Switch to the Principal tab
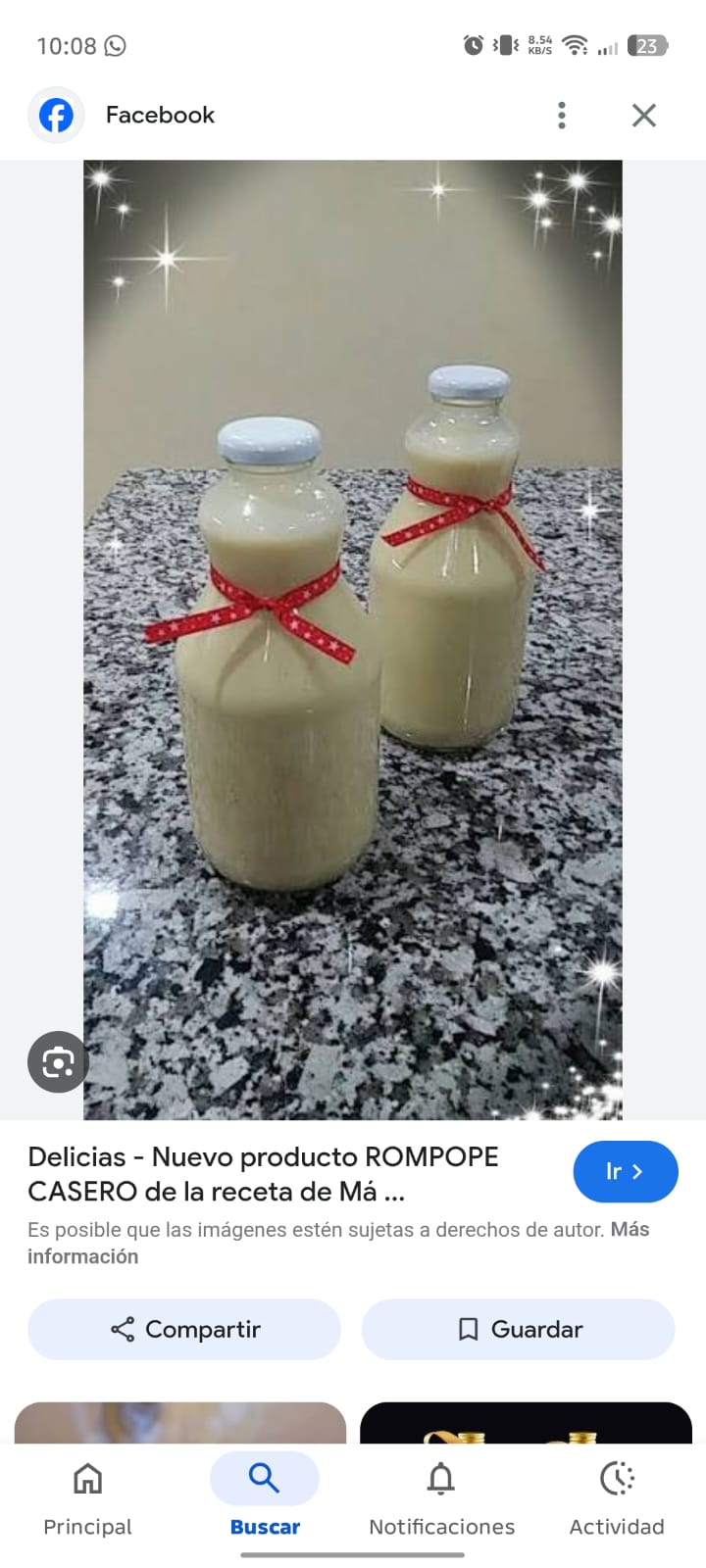The width and height of the screenshot is (706, 1568). (x=87, y=1497)
